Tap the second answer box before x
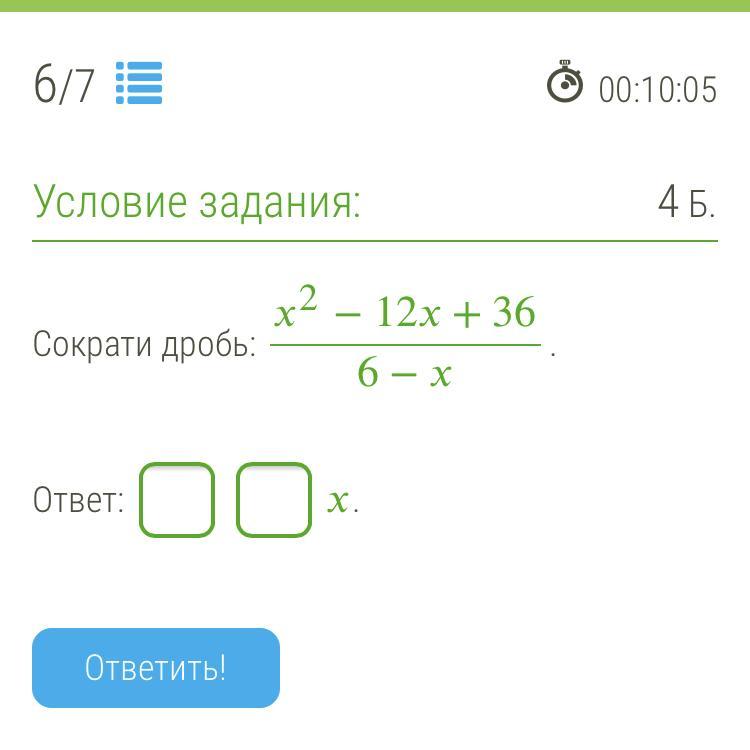This screenshot has width=750, height=750. tap(274, 500)
